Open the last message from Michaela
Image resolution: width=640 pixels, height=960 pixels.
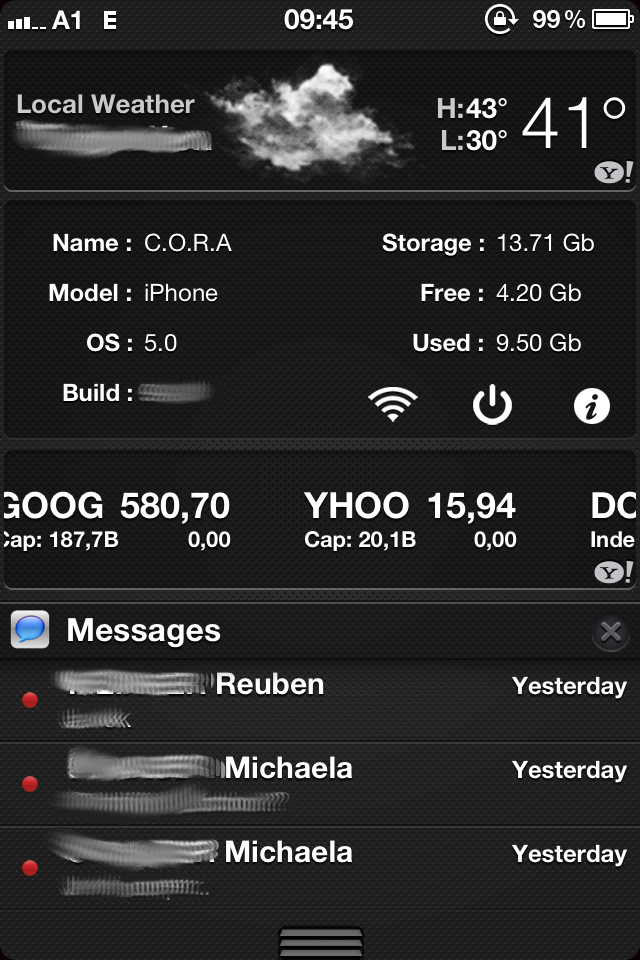(x=320, y=868)
